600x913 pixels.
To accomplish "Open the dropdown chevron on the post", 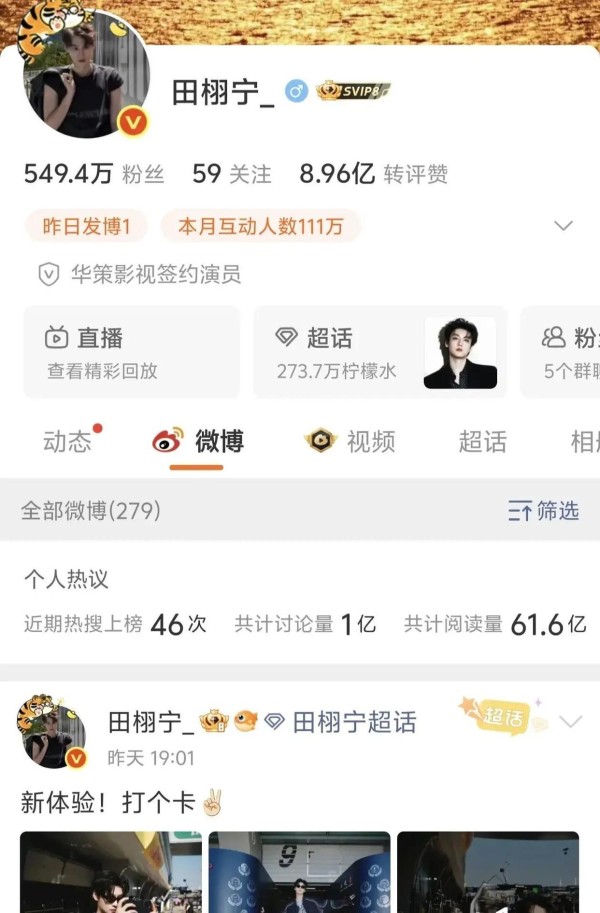I will point(570,722).
